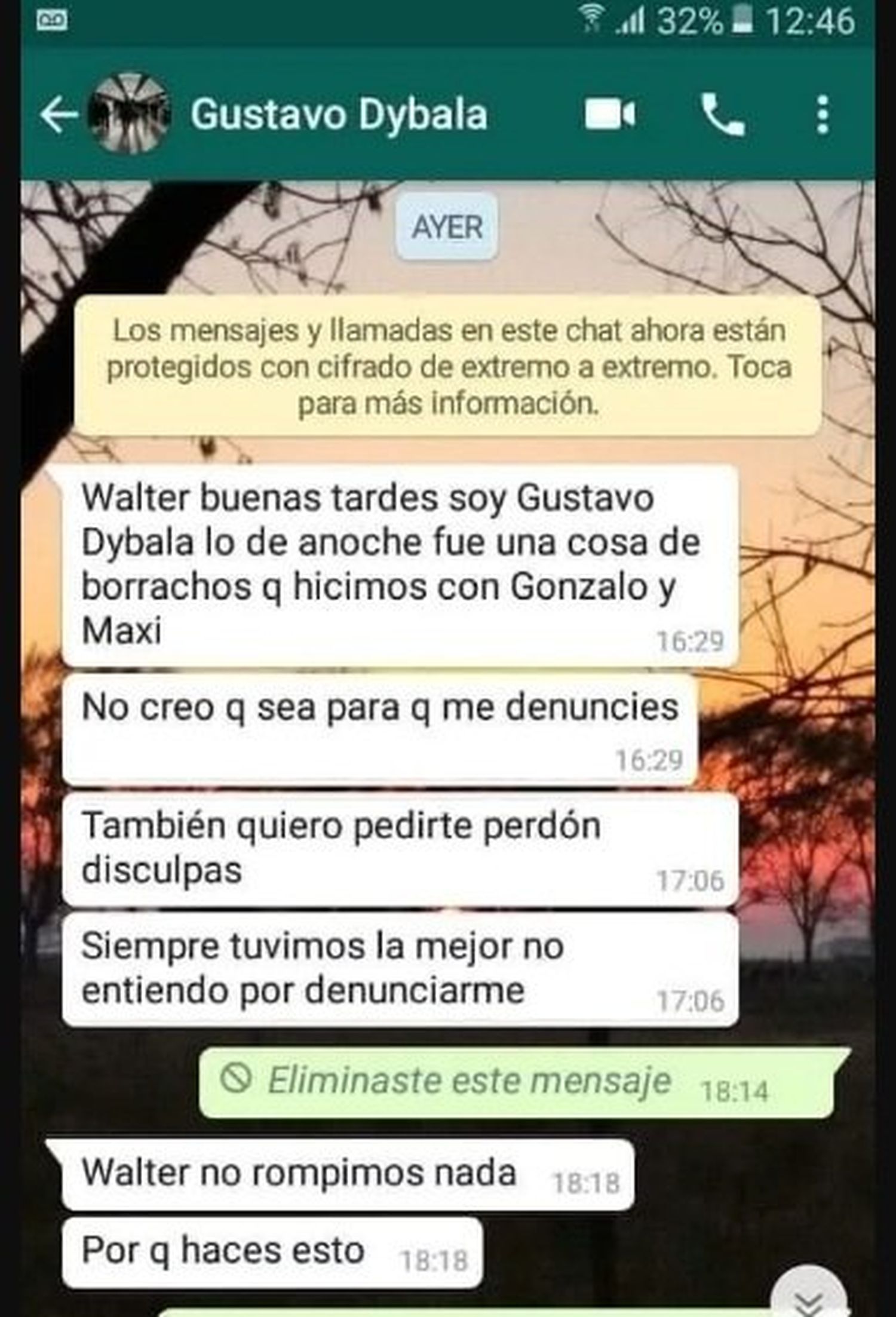Image resolution: width=896 pixels, height=1317 pixels.
Task: Start a video call with Gustavo Dybala
Action: pos(609,114)
